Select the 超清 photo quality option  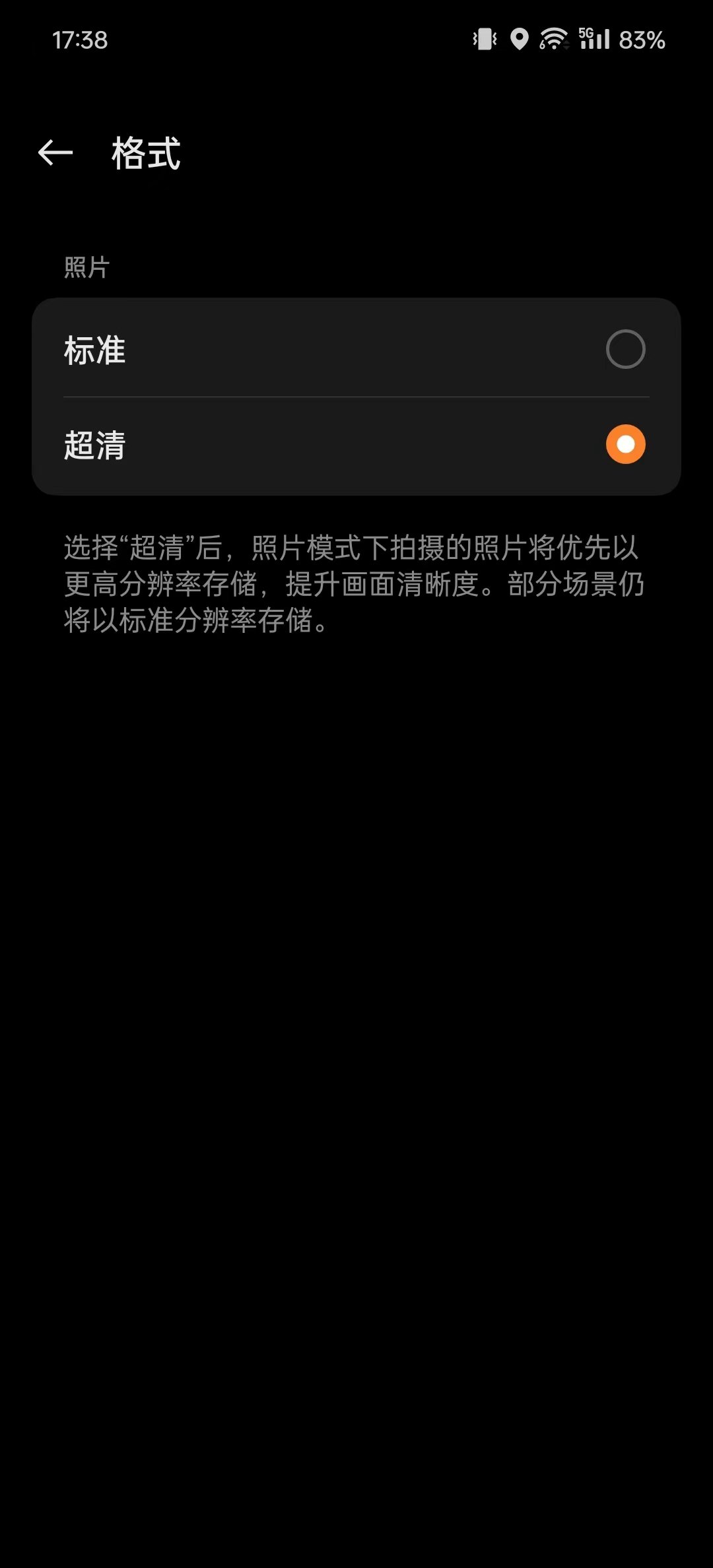coord(356,444)
